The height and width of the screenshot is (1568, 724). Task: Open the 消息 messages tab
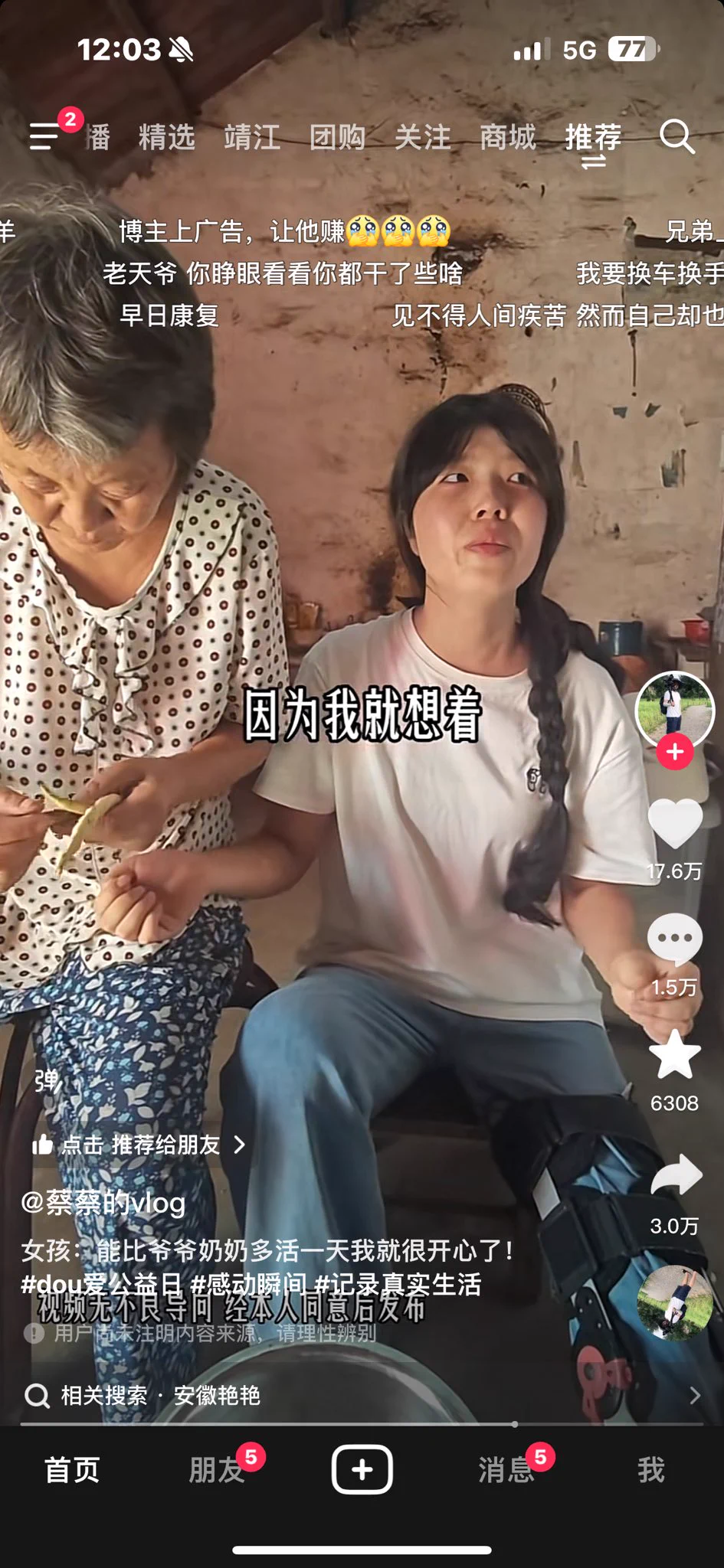coord(506,1470)
